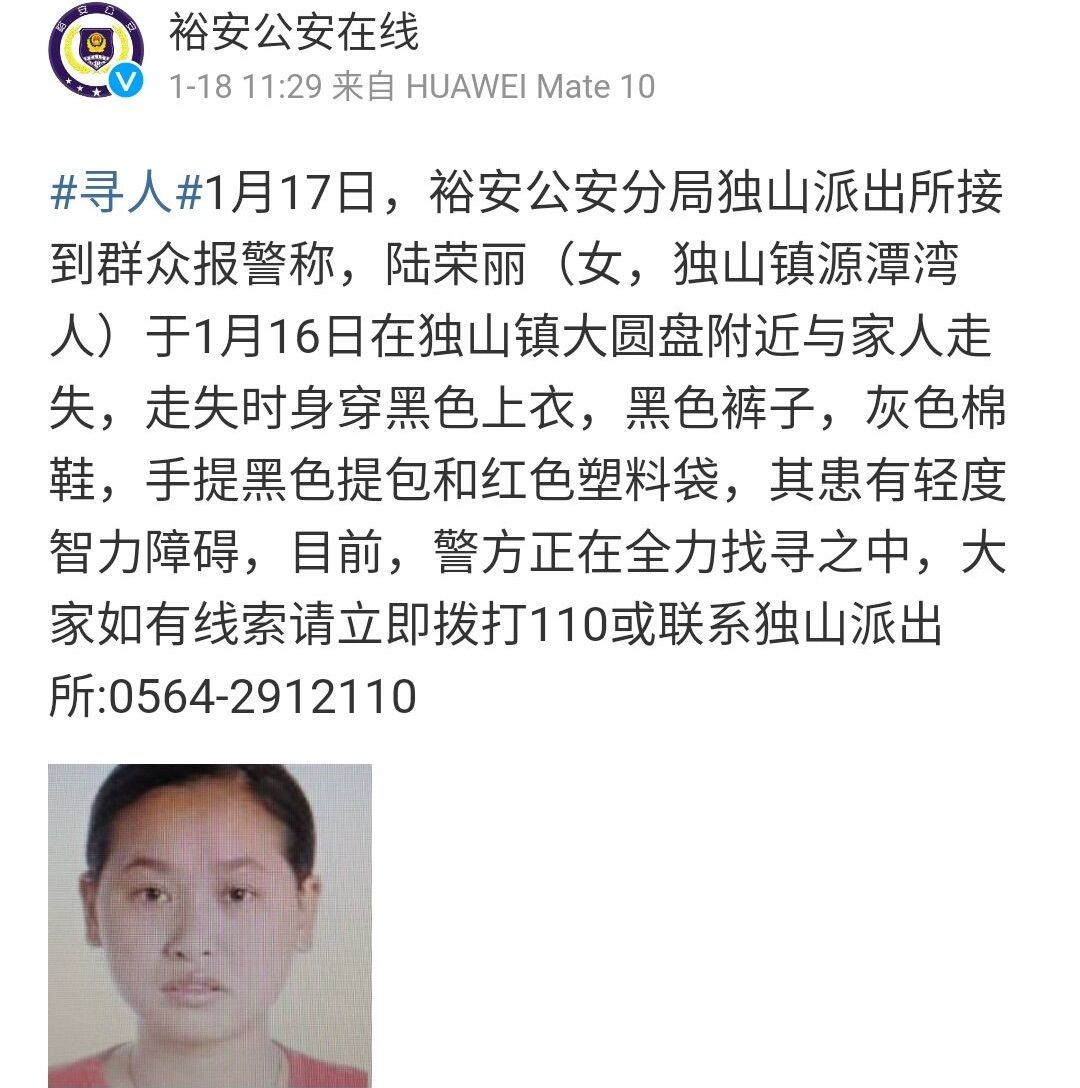View the attached photo in the post

(210, 925)
